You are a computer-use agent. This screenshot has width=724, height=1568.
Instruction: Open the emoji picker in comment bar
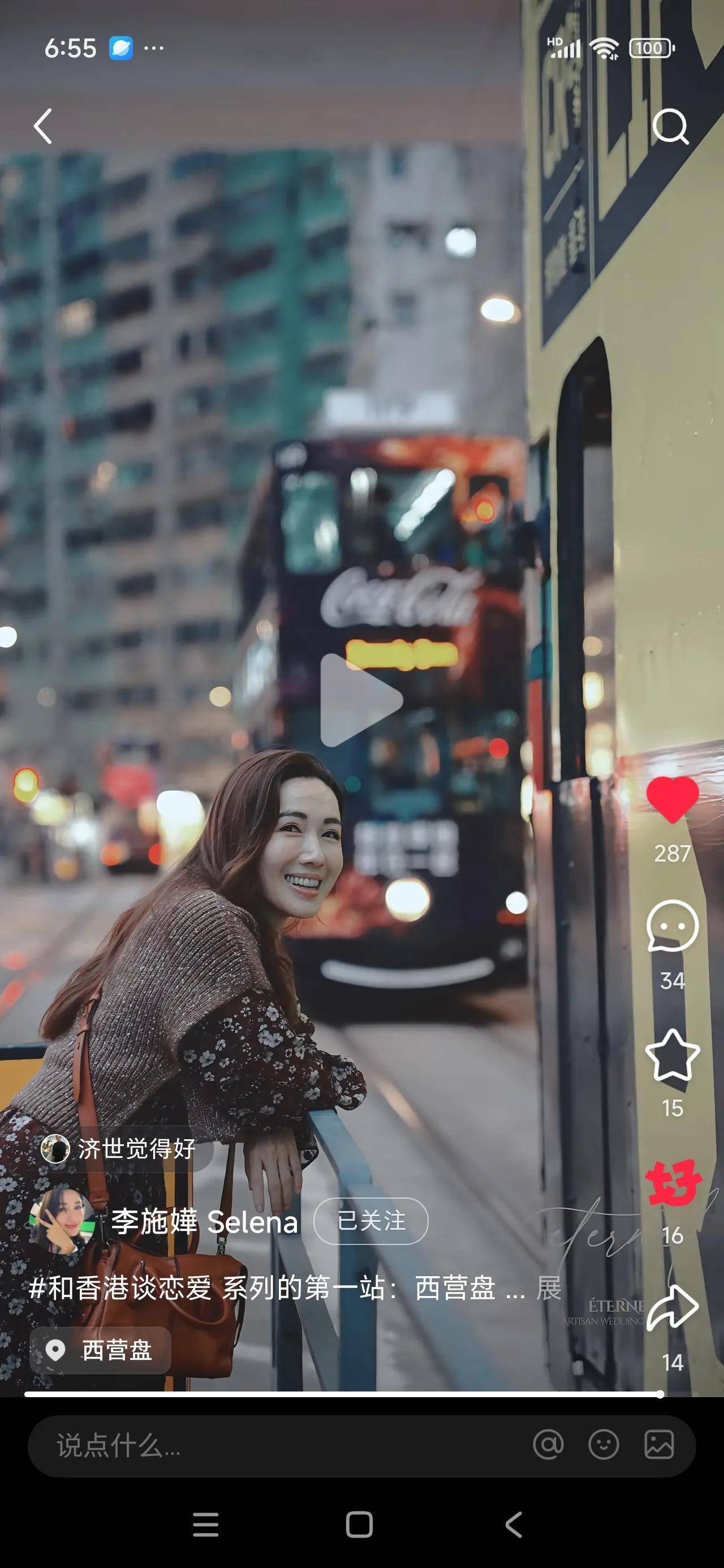point(604,1445)
